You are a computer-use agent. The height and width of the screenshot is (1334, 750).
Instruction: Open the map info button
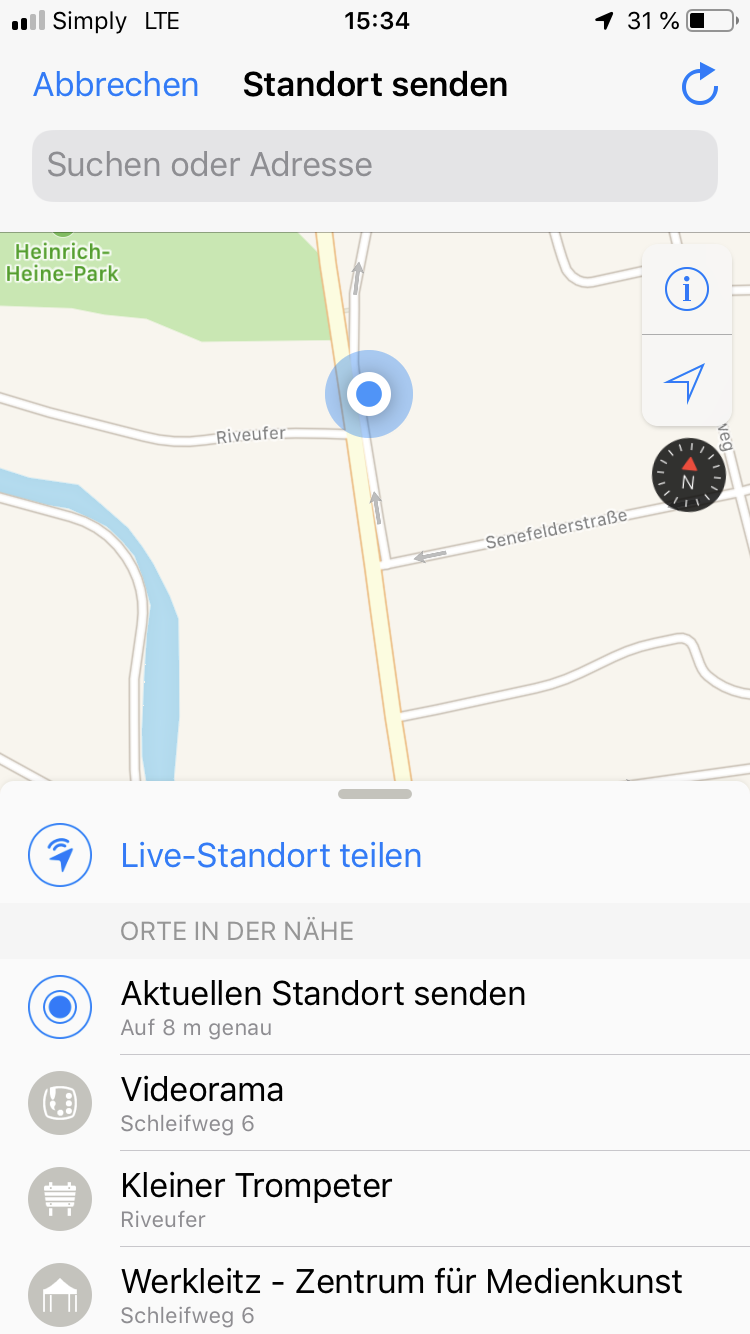[687, 289]
